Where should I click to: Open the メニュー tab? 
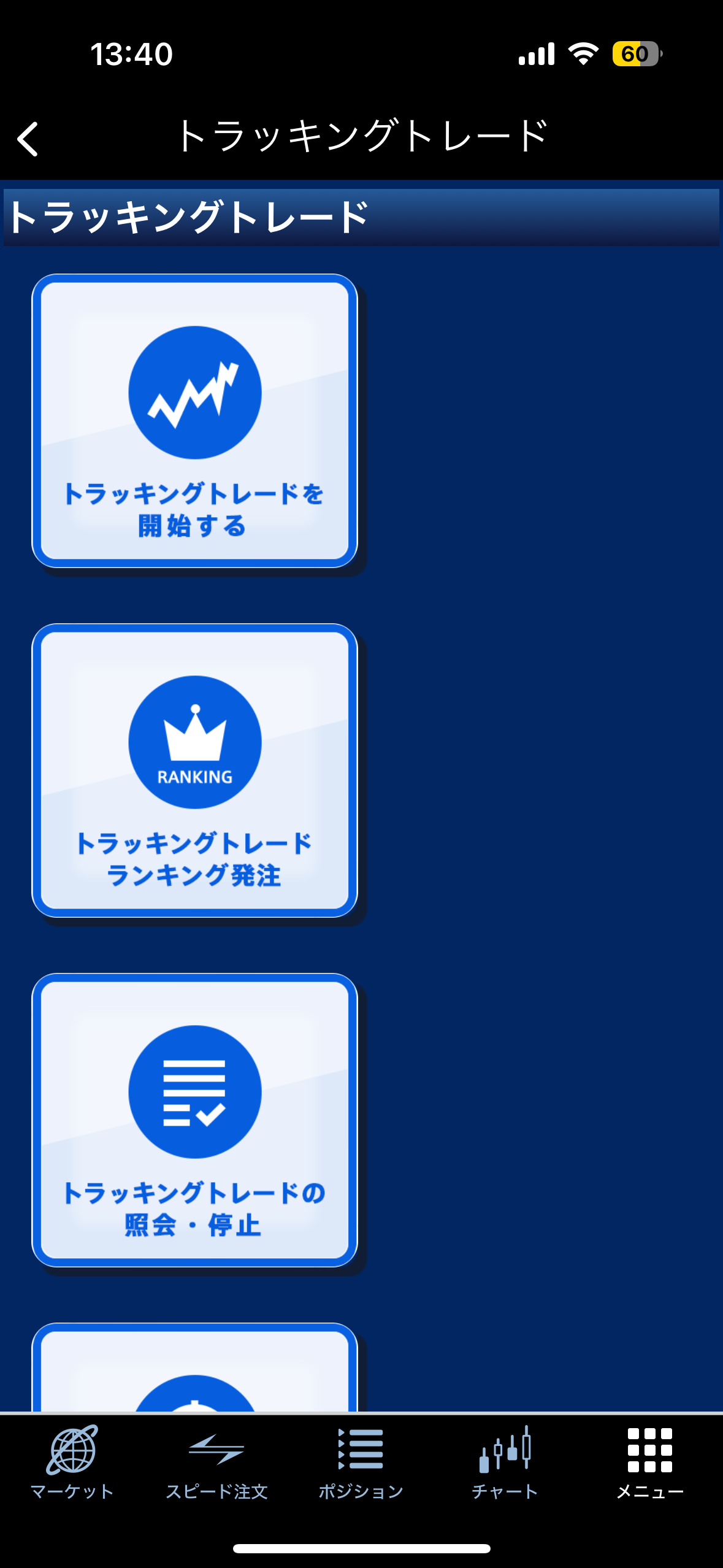coord(650,1462)
